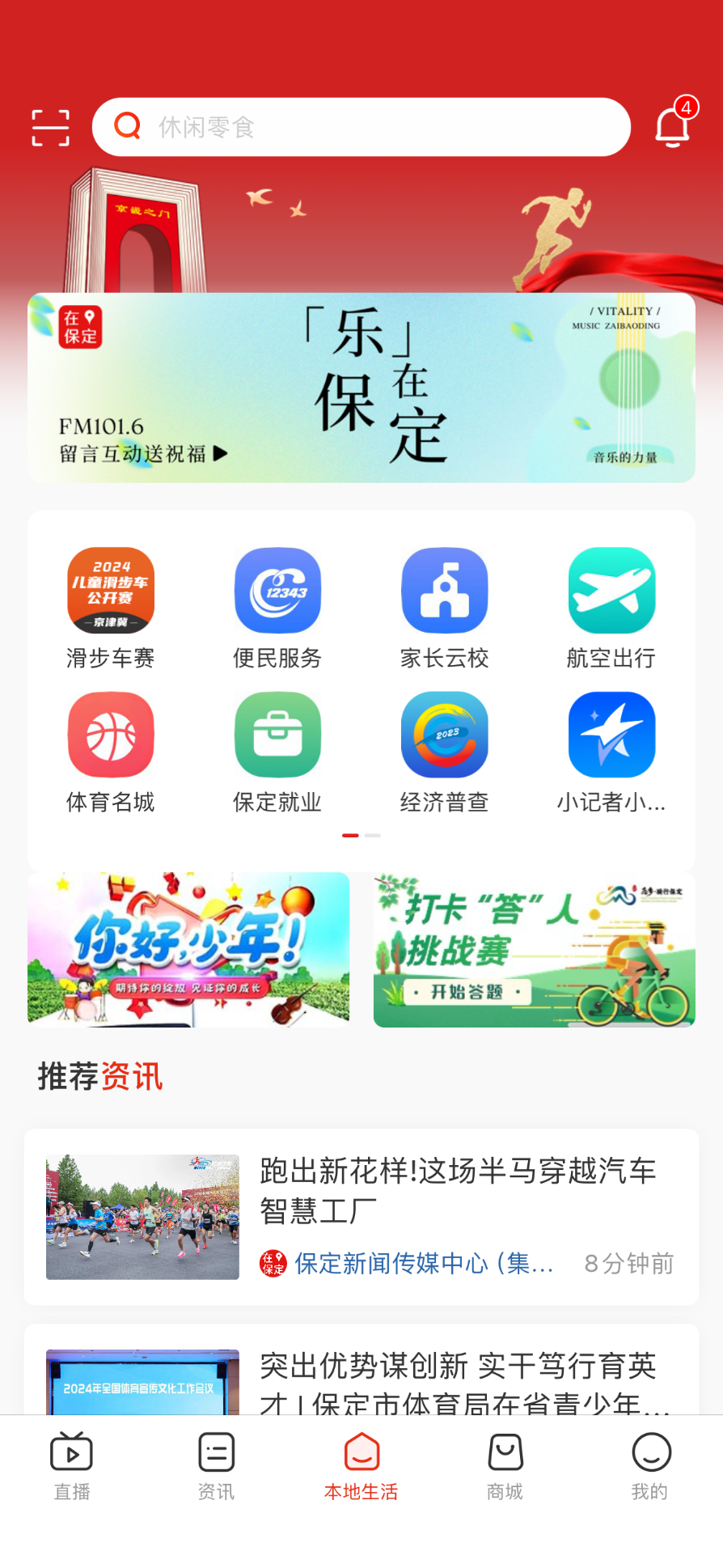Open the 突出优势谋创新 news article
This screenshot has width=723, height=1568.
point(361,1375)
